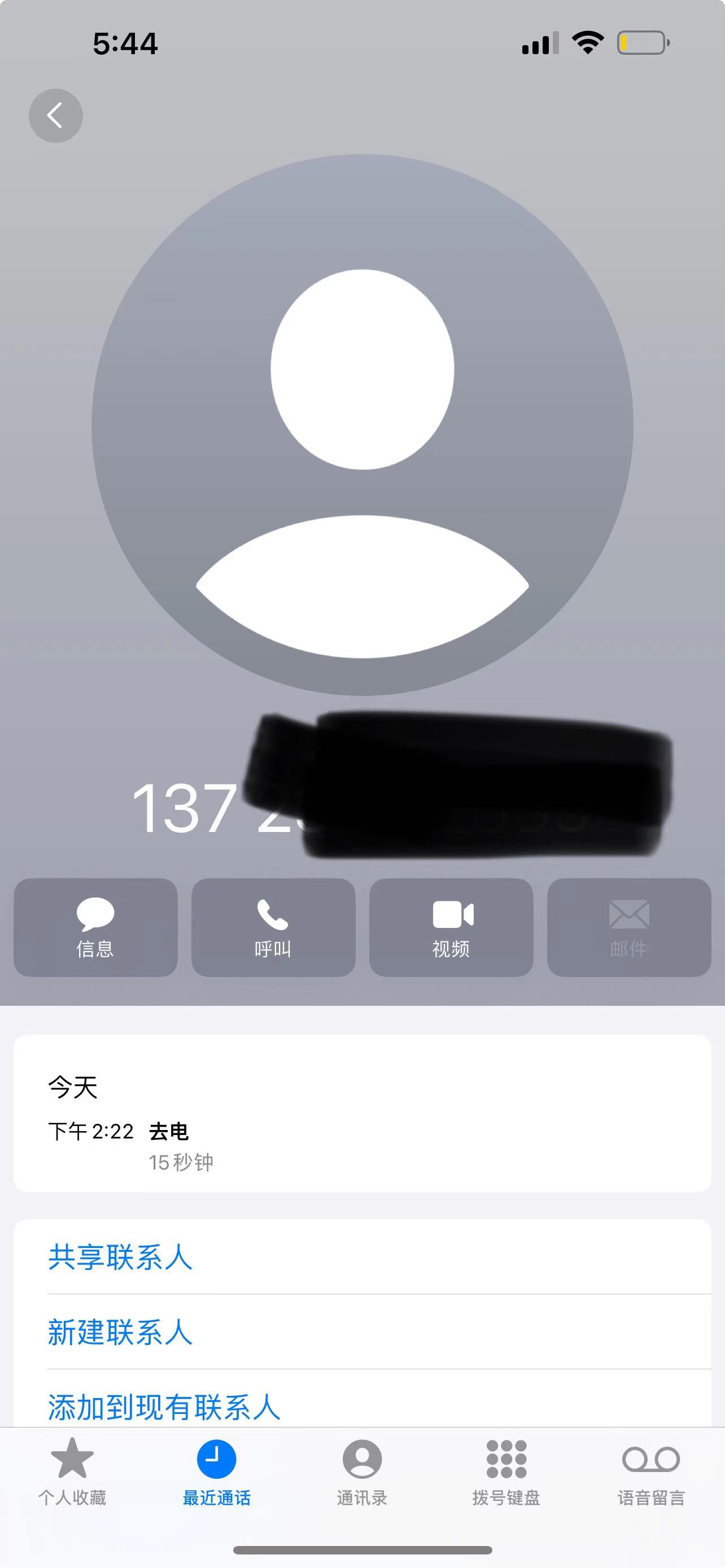Go back with the chevron arrow
Viewport: 725px width, 1568px height.
(x=55, y=116)
